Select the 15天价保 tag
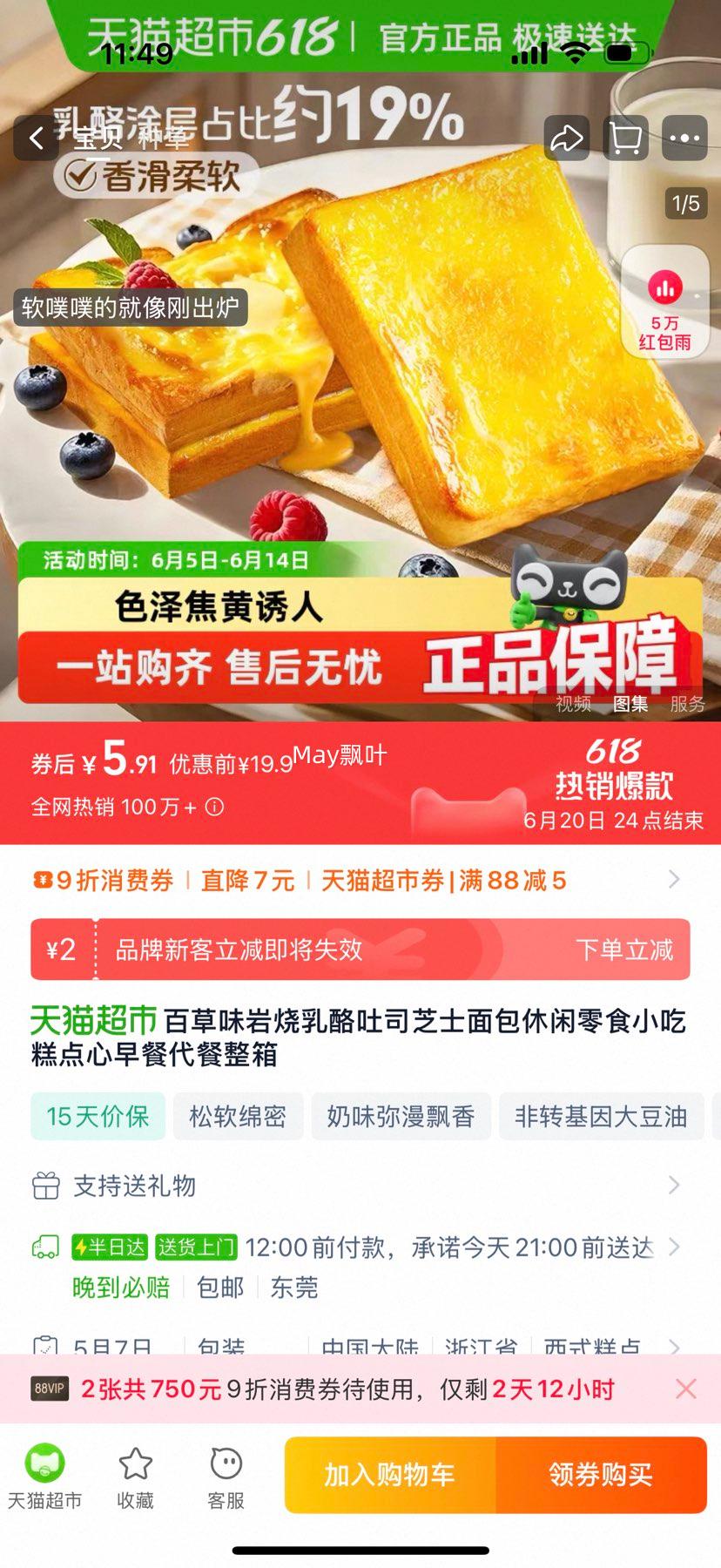This screenshot has width=721, height=1568. [x=98, y=1116]
